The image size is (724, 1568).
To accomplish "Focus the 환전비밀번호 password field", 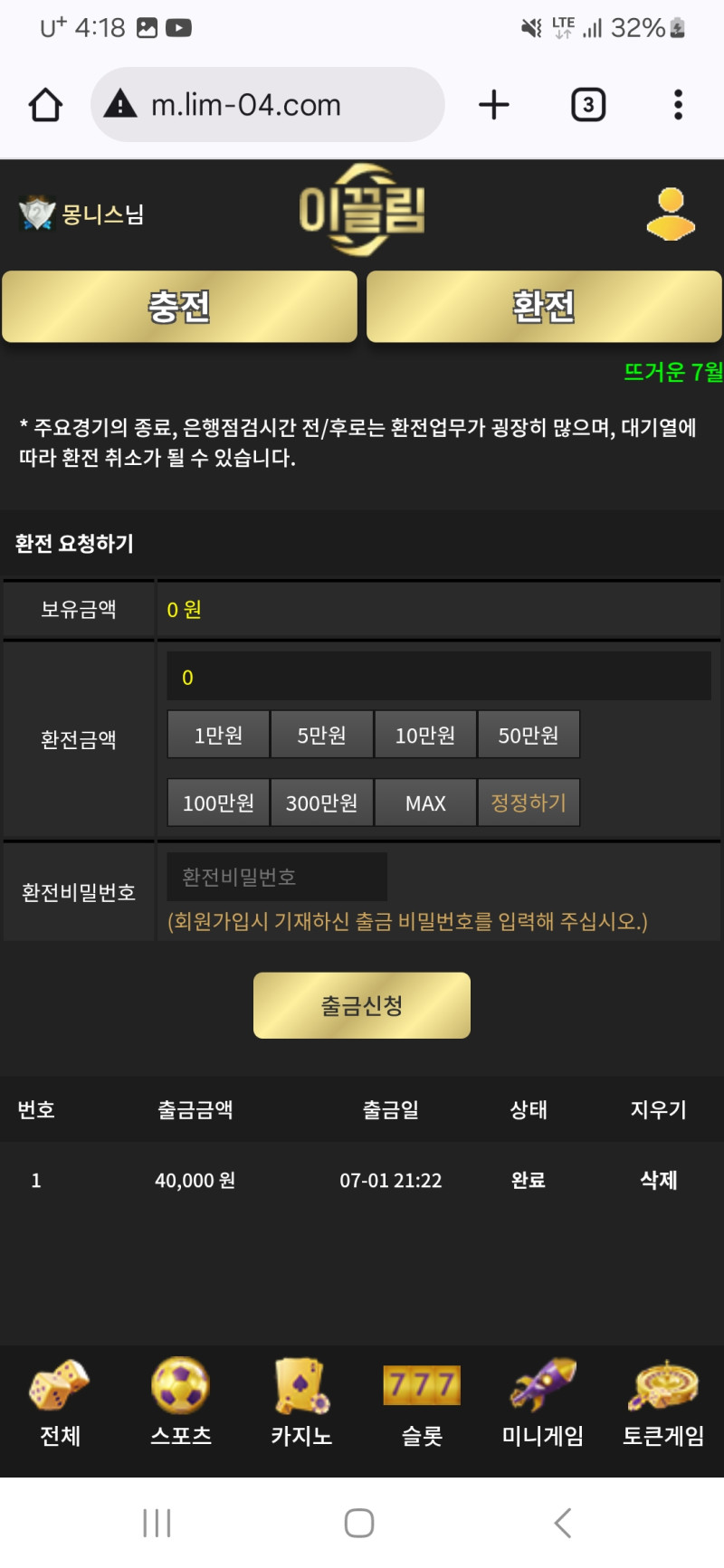I will point(277,877).
